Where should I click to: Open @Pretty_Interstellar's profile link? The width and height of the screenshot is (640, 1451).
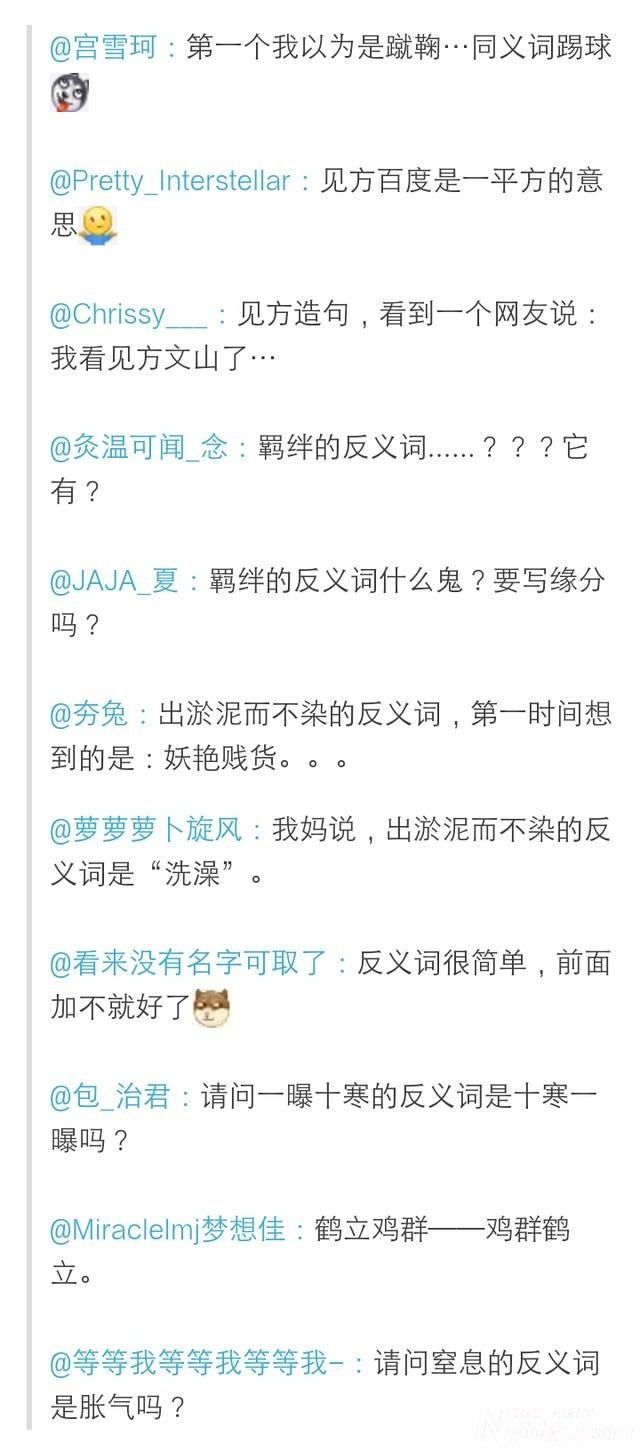[170, 181]
